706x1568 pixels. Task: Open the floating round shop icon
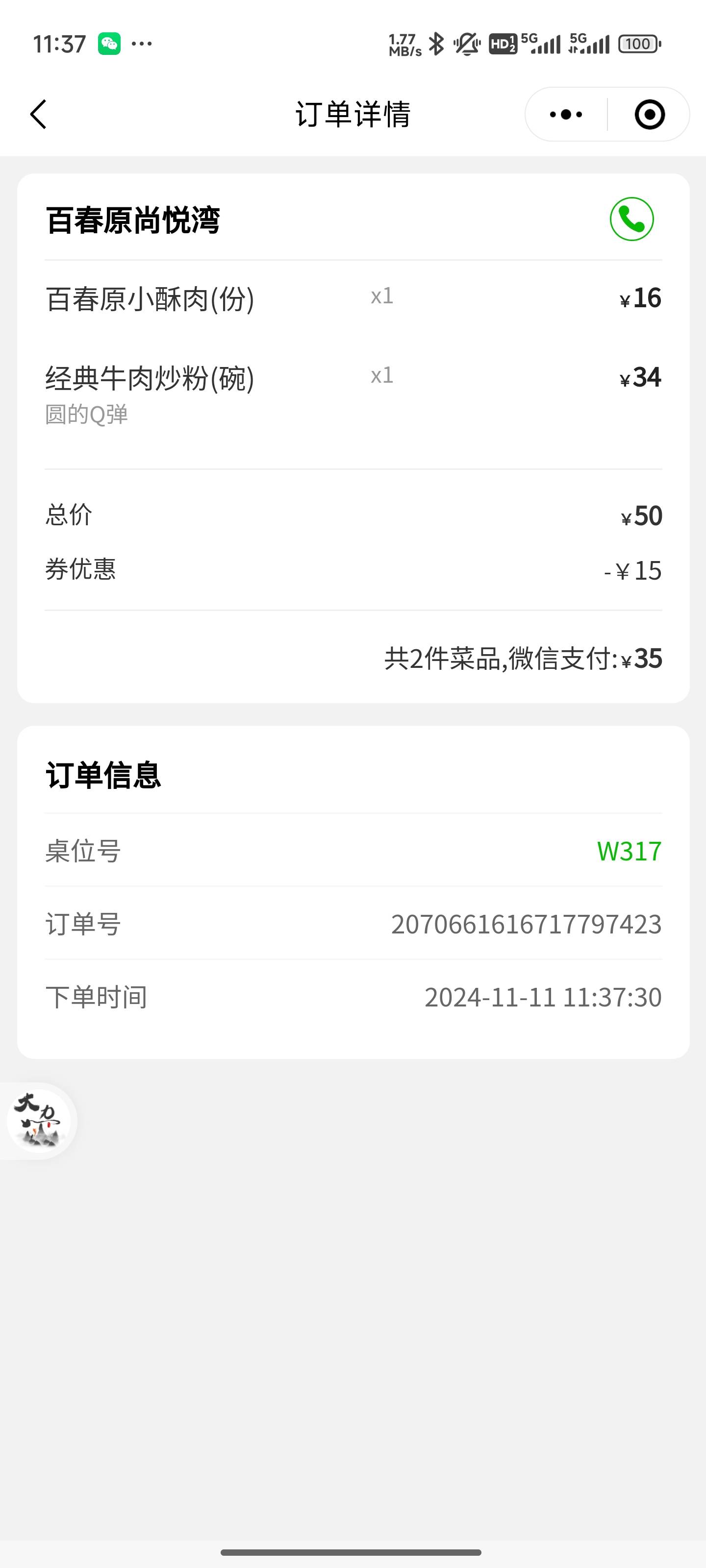click(x=38, y=1121)
